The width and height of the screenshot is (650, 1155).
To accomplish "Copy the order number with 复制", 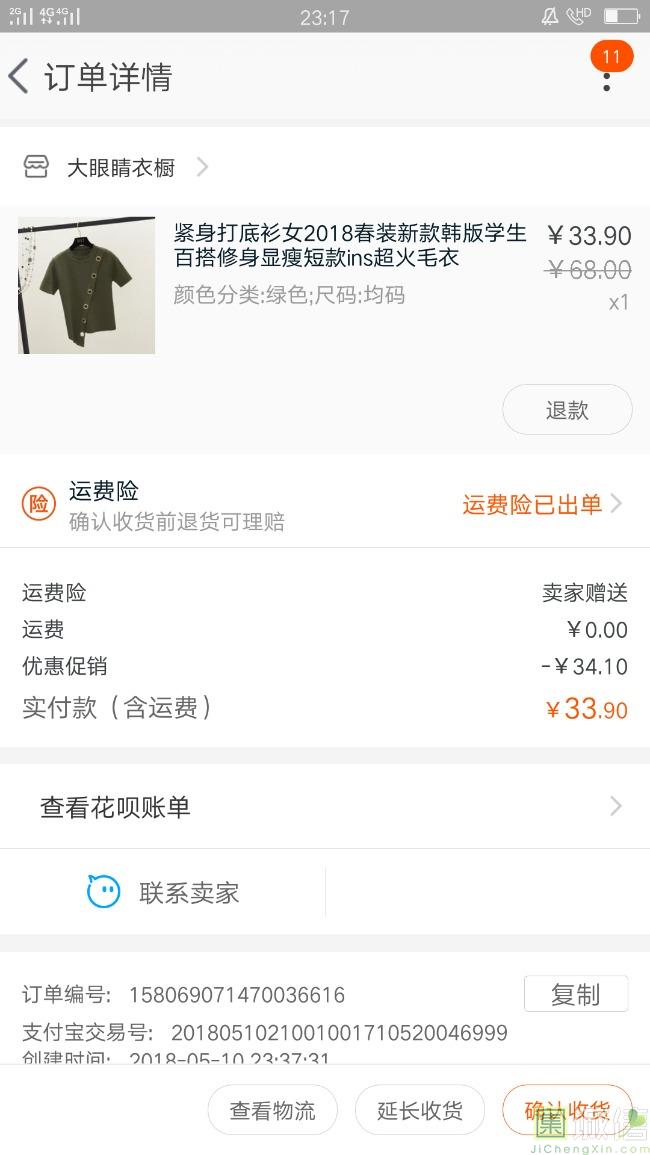I will tap(576, 994).
